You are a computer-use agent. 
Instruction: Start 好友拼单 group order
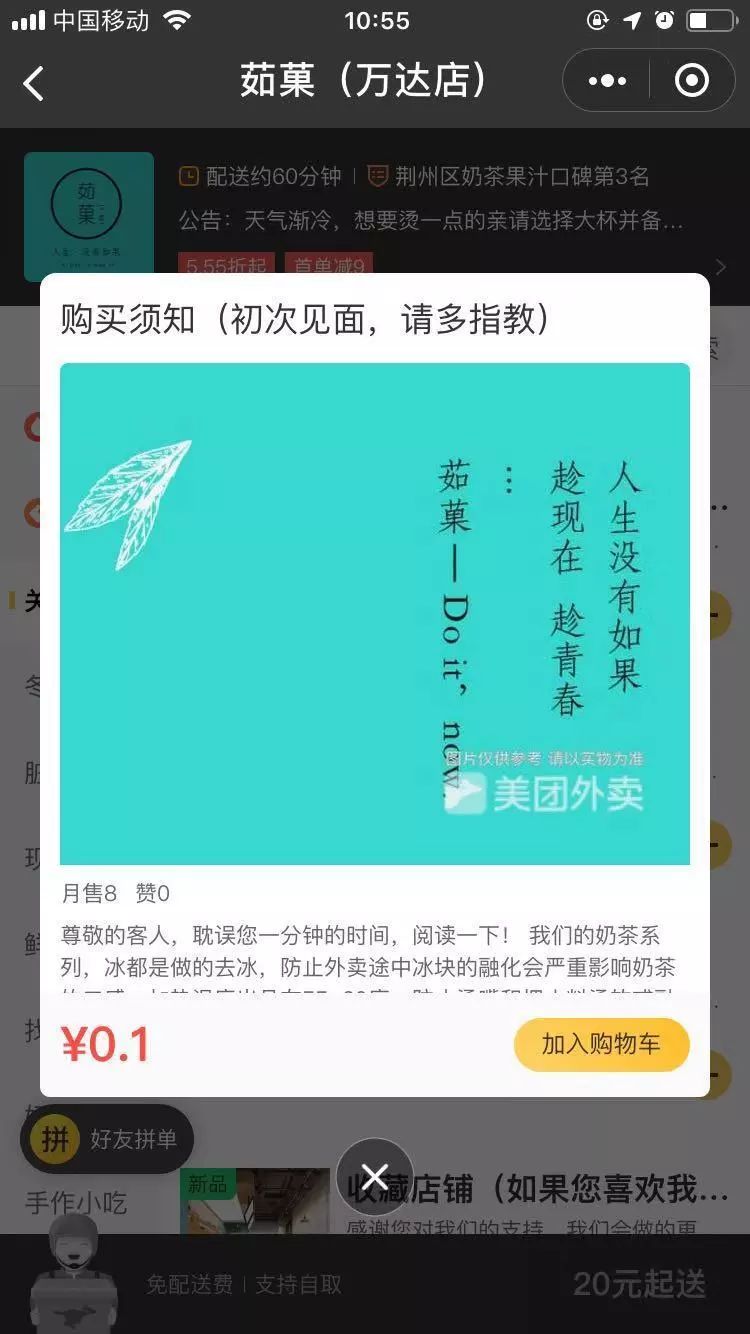tap(108, 1139)
